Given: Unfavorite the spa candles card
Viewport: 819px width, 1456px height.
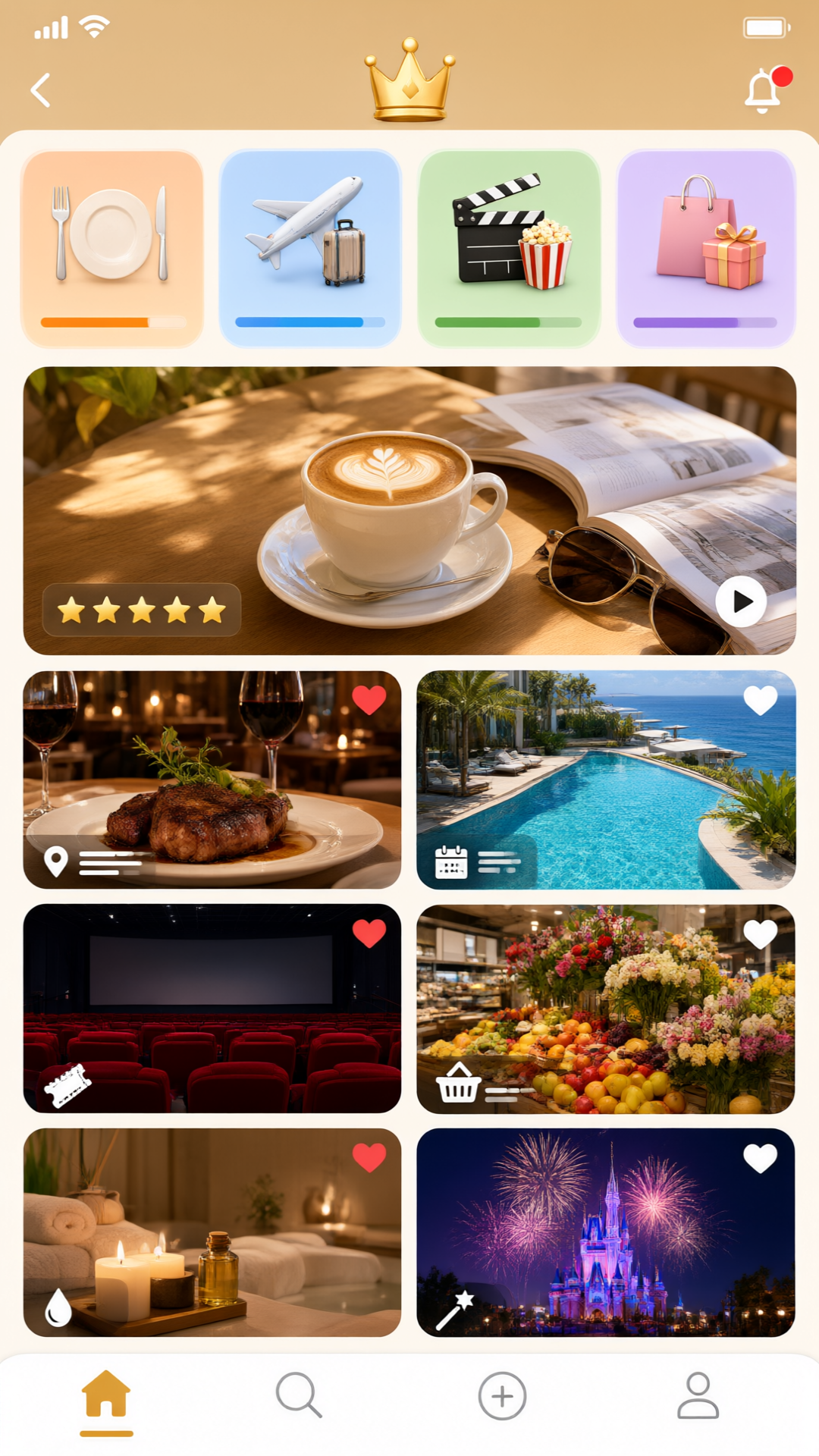Looking at the screenshot, I should point(369,1157).
